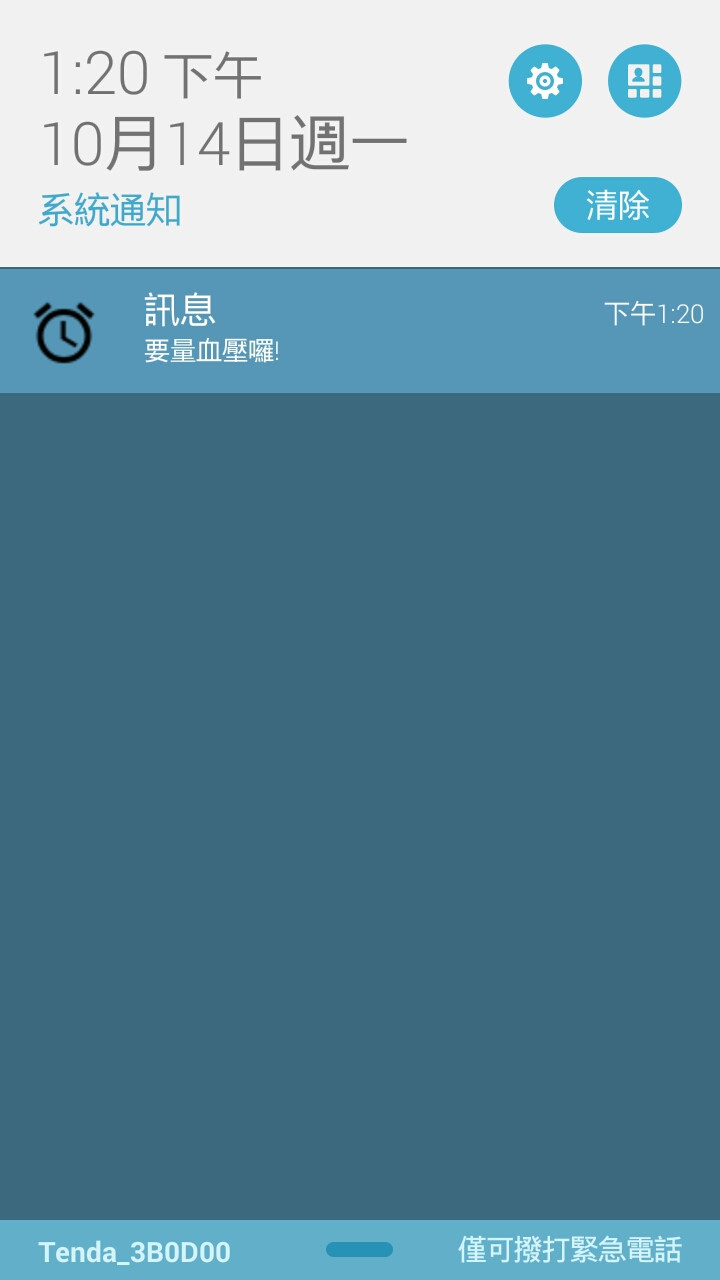
Task: Clear all notifications with 清除 button
Action: coord(617,205)
